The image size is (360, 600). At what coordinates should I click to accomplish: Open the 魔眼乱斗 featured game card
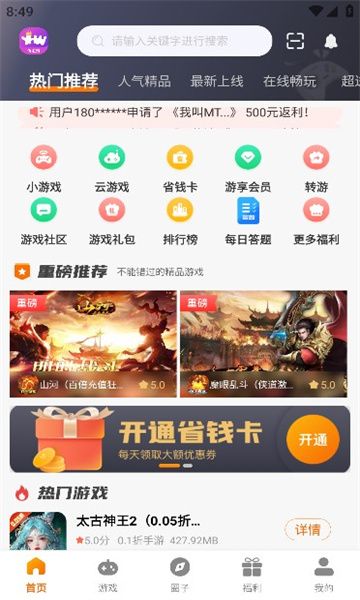[264, 344]
